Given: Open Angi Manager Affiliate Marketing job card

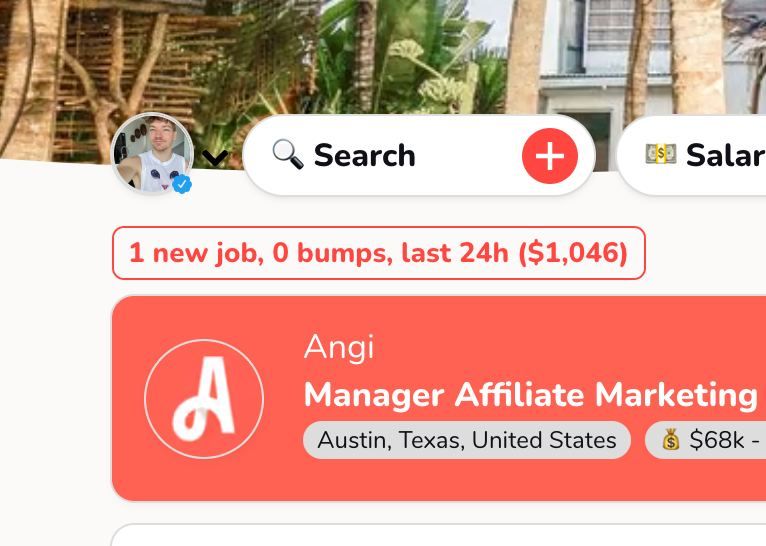Looking at the screenshot, I should [x=530, y=395].
